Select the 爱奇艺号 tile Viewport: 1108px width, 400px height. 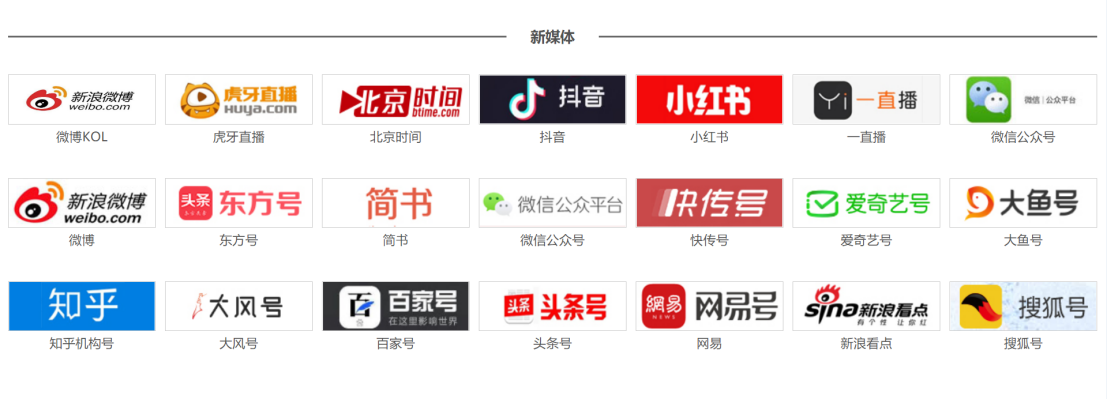point(866,203)
